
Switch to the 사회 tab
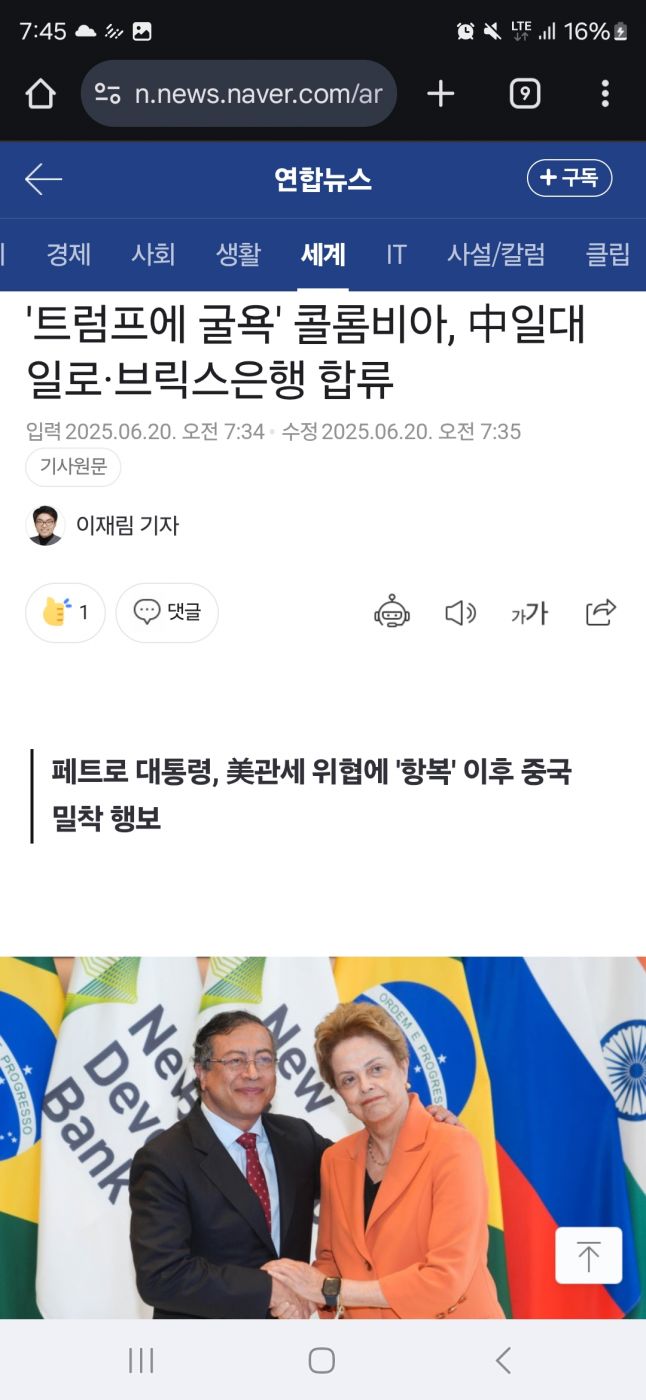(x=153, y=254)
